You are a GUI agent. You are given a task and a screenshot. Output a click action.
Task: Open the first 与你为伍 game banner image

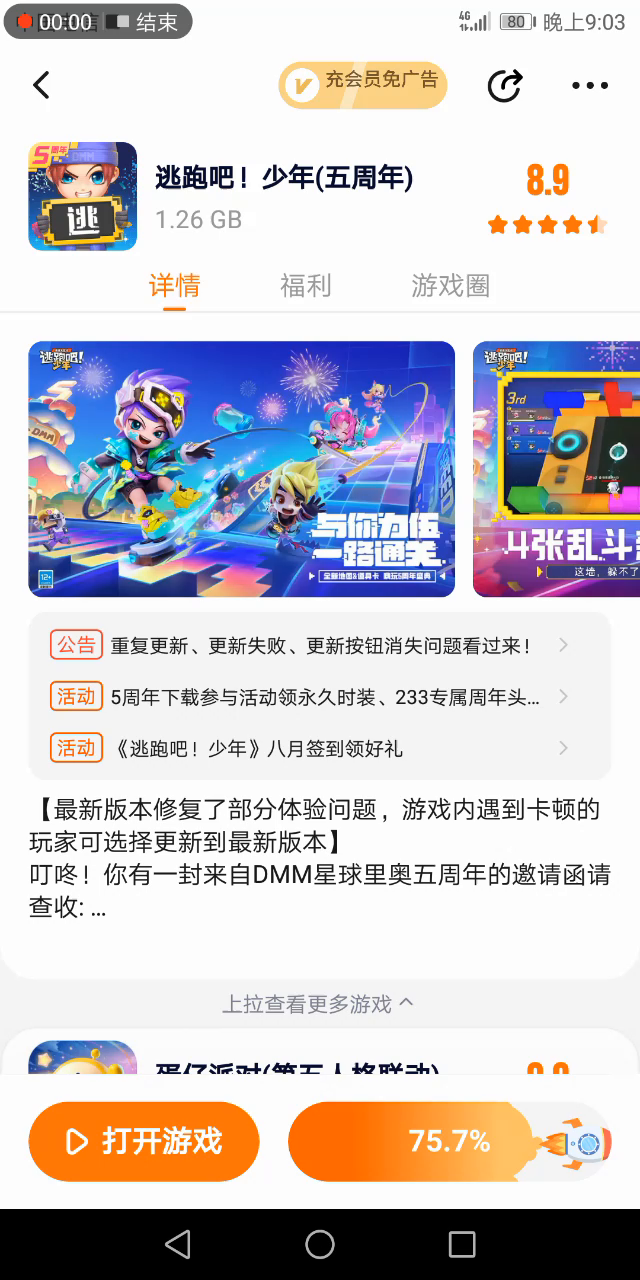pos(241,469)
